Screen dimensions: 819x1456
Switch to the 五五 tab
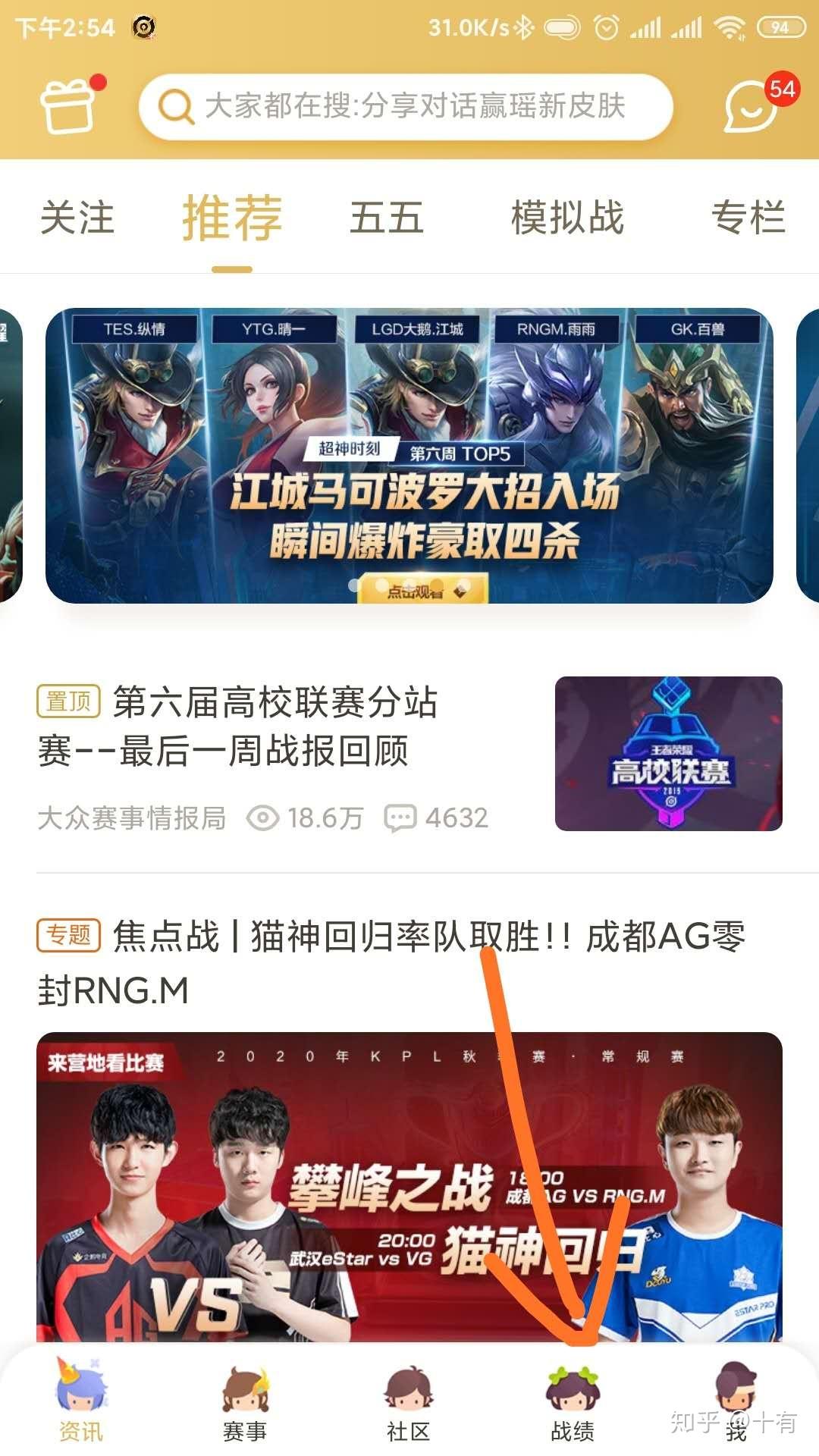pyautogui.click(x=387, y=218)
